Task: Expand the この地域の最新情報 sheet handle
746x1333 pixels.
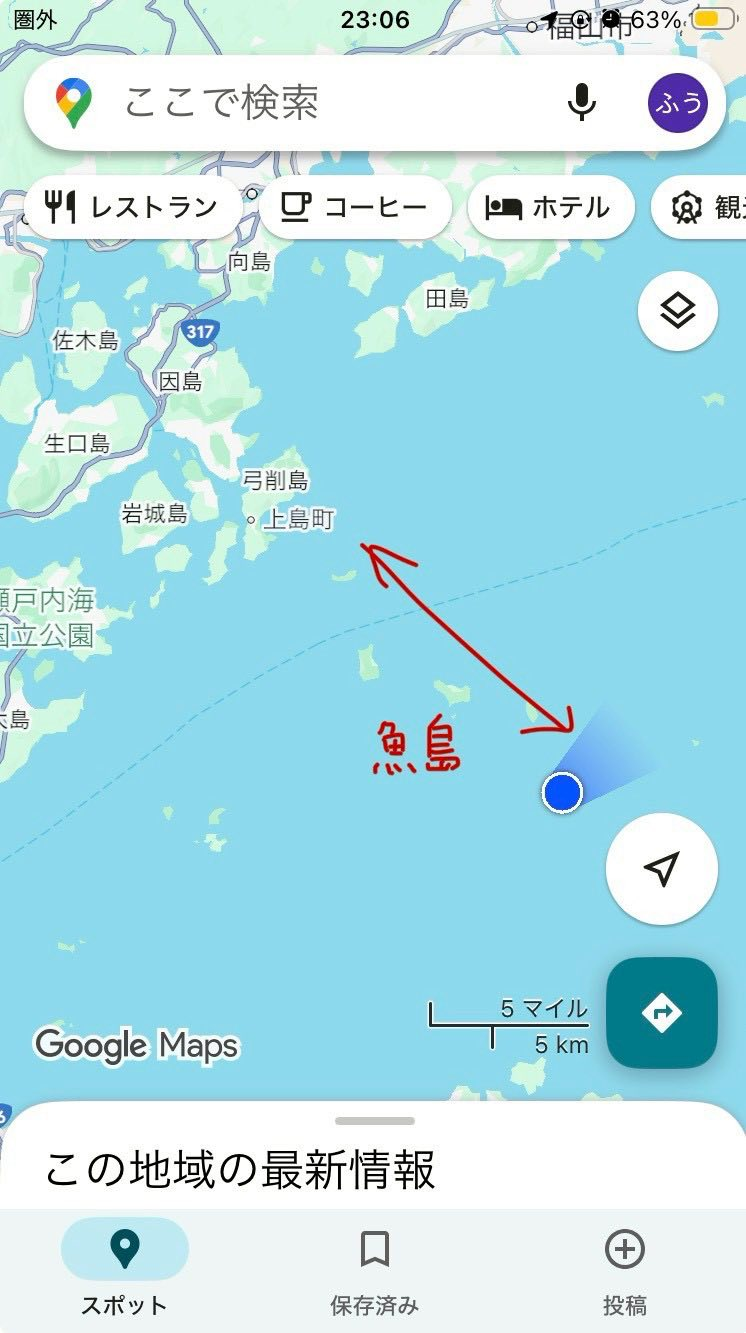Action: point(375,1121)
